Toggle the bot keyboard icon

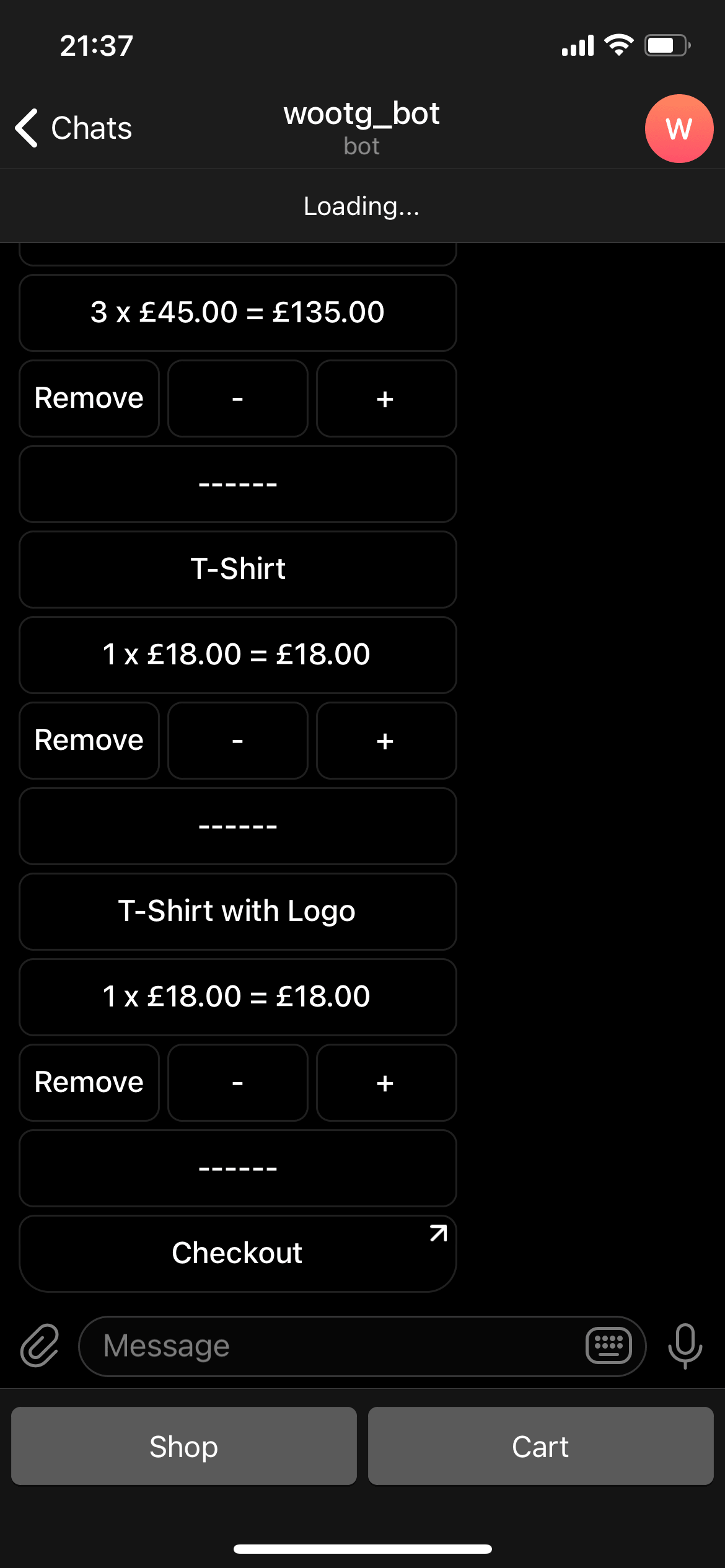point(609,1346)
